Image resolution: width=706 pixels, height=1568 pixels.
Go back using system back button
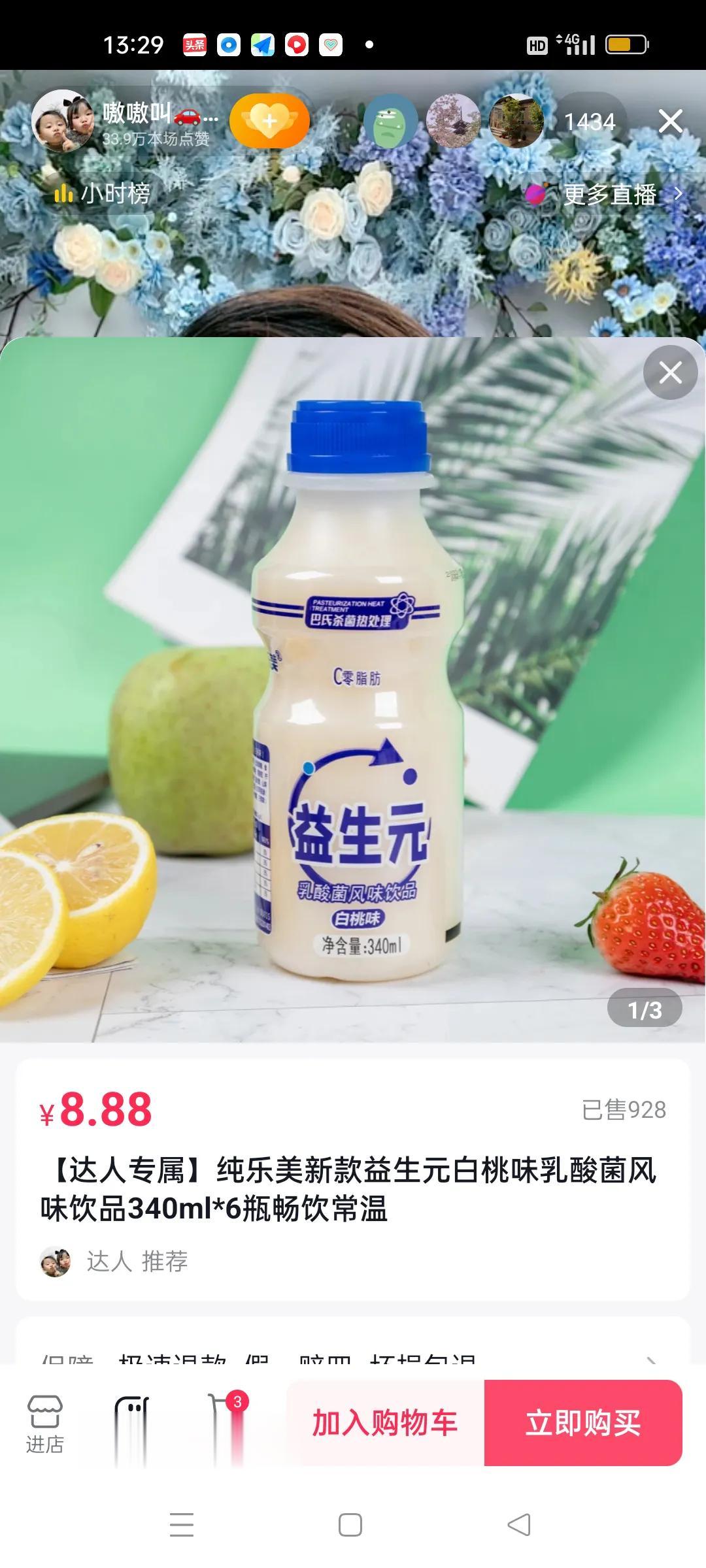click(519, 1525)
